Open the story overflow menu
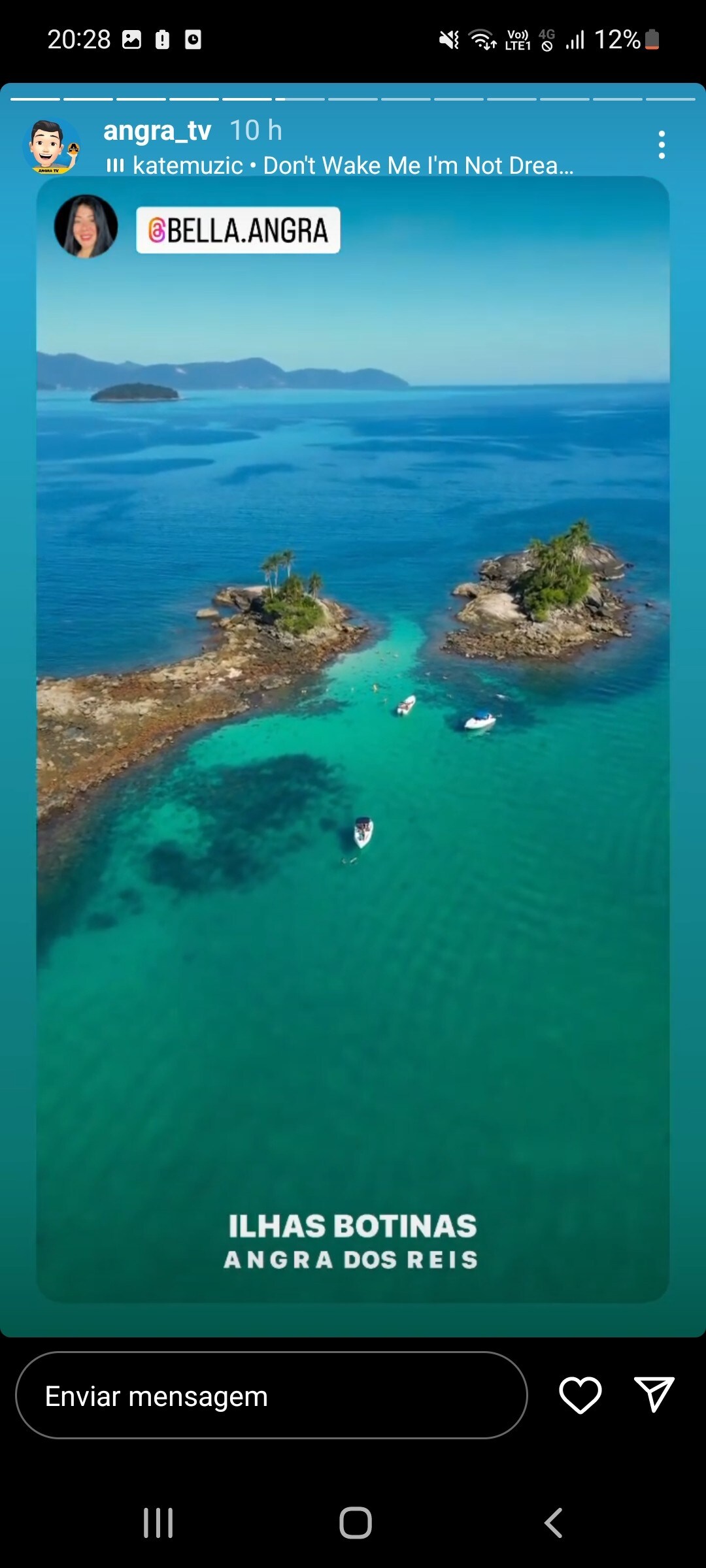 pos(662,144)
